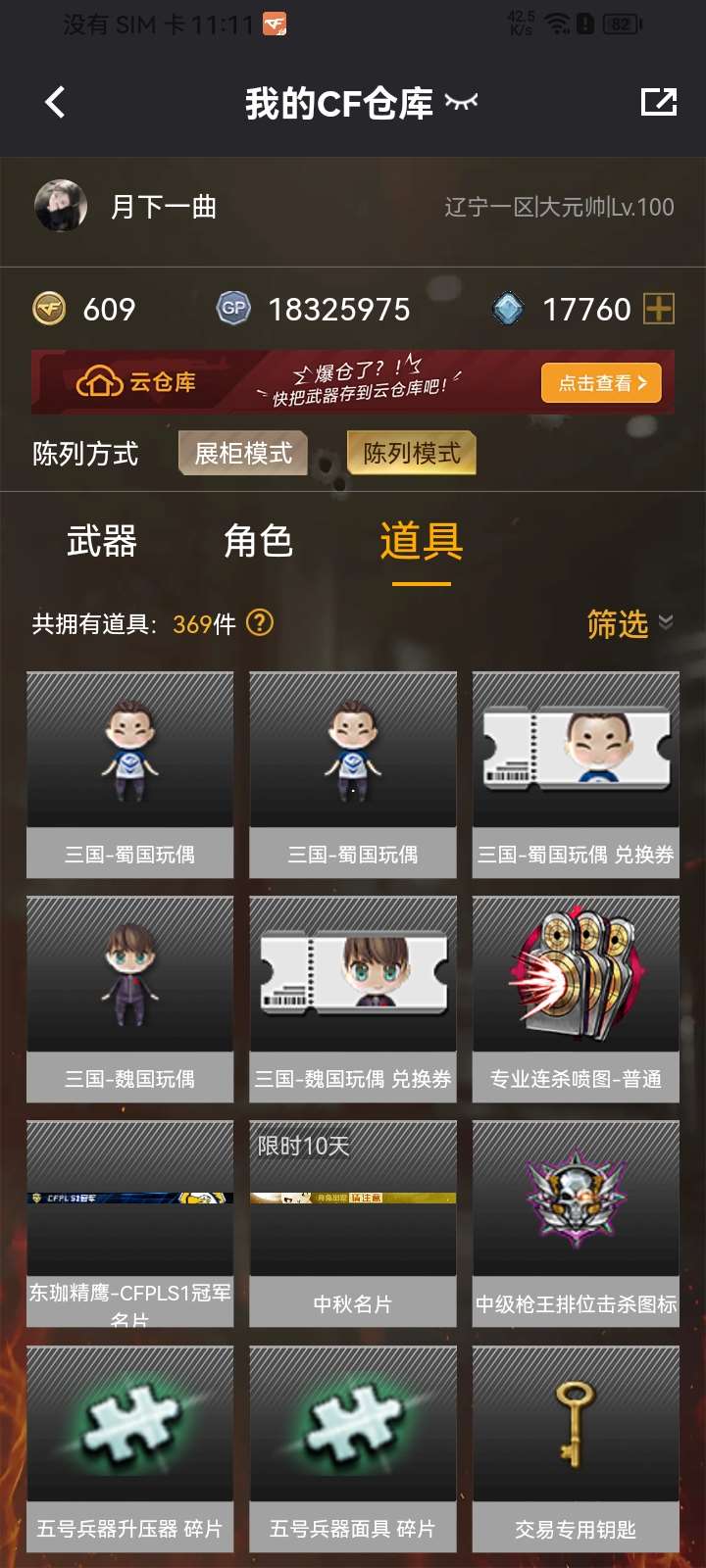Go back from 我的CF仓库

tap(55, 102)
